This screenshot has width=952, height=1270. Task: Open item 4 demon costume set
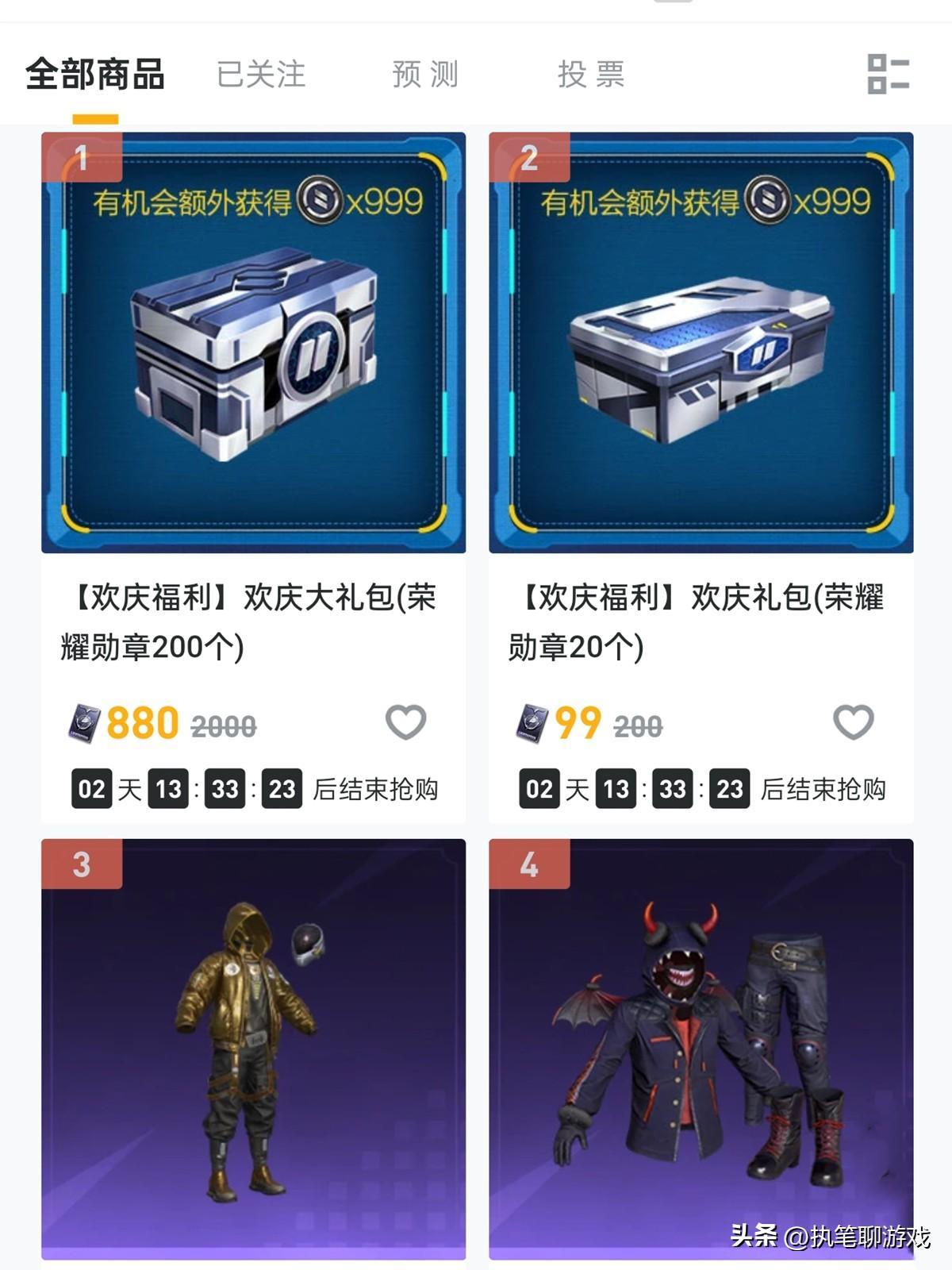click(701, 1048)
